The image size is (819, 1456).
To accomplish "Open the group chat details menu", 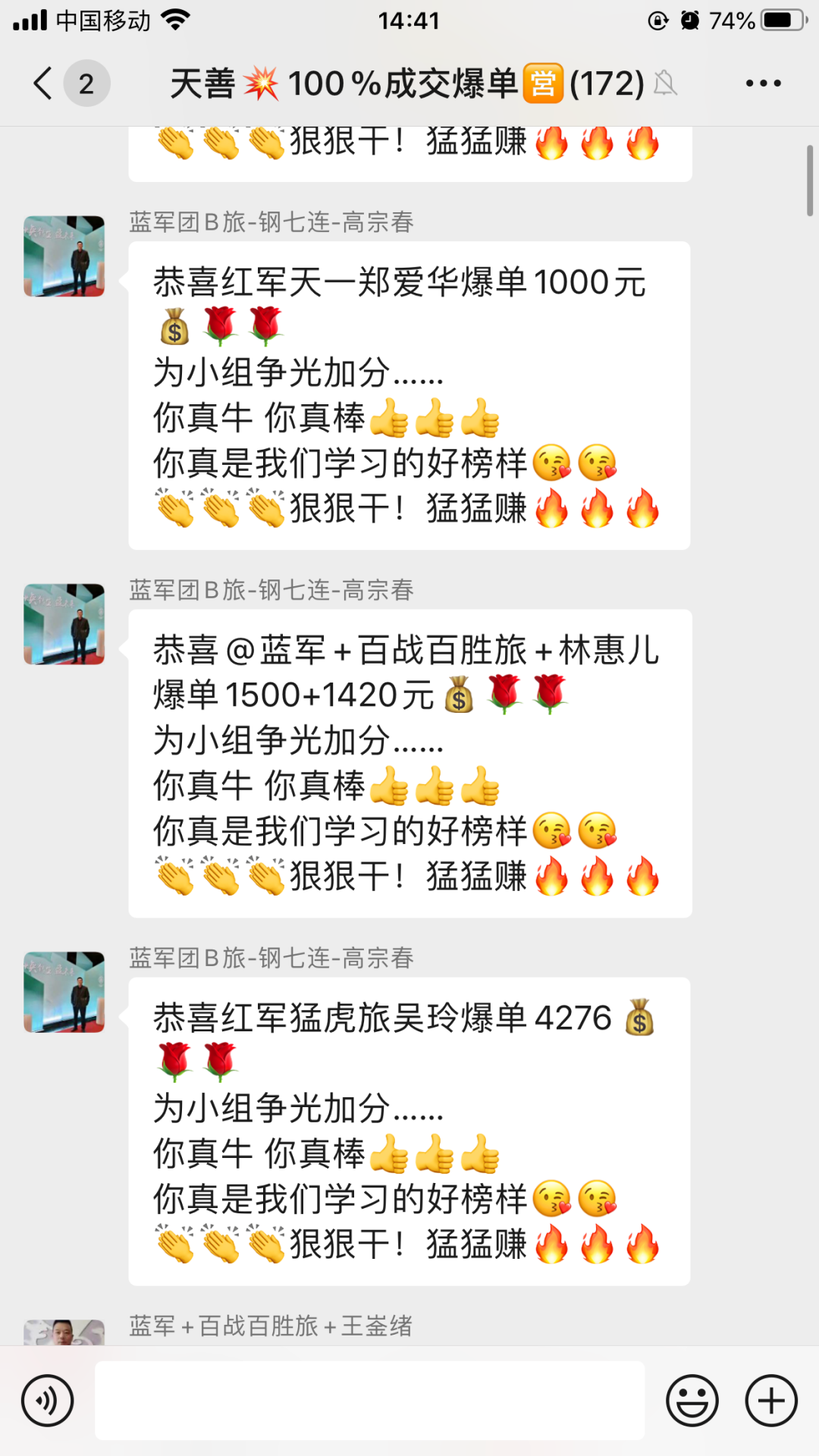I will coord(763,83).
